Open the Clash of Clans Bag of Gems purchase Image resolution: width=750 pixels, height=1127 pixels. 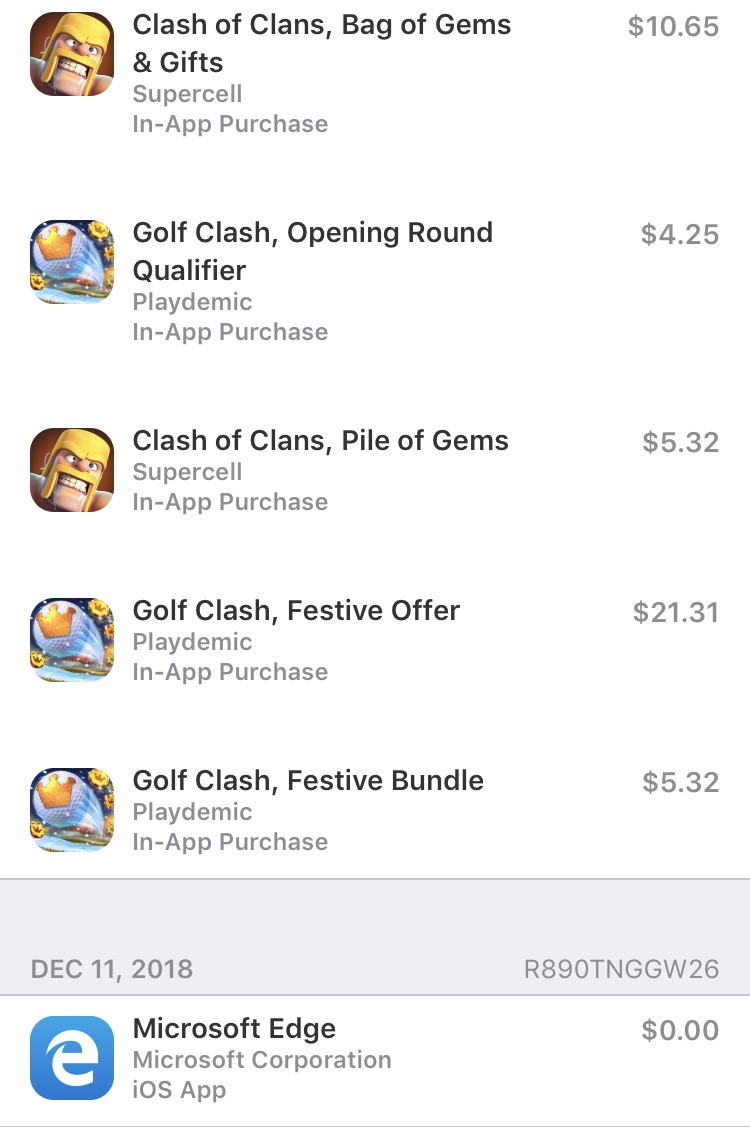322,44
